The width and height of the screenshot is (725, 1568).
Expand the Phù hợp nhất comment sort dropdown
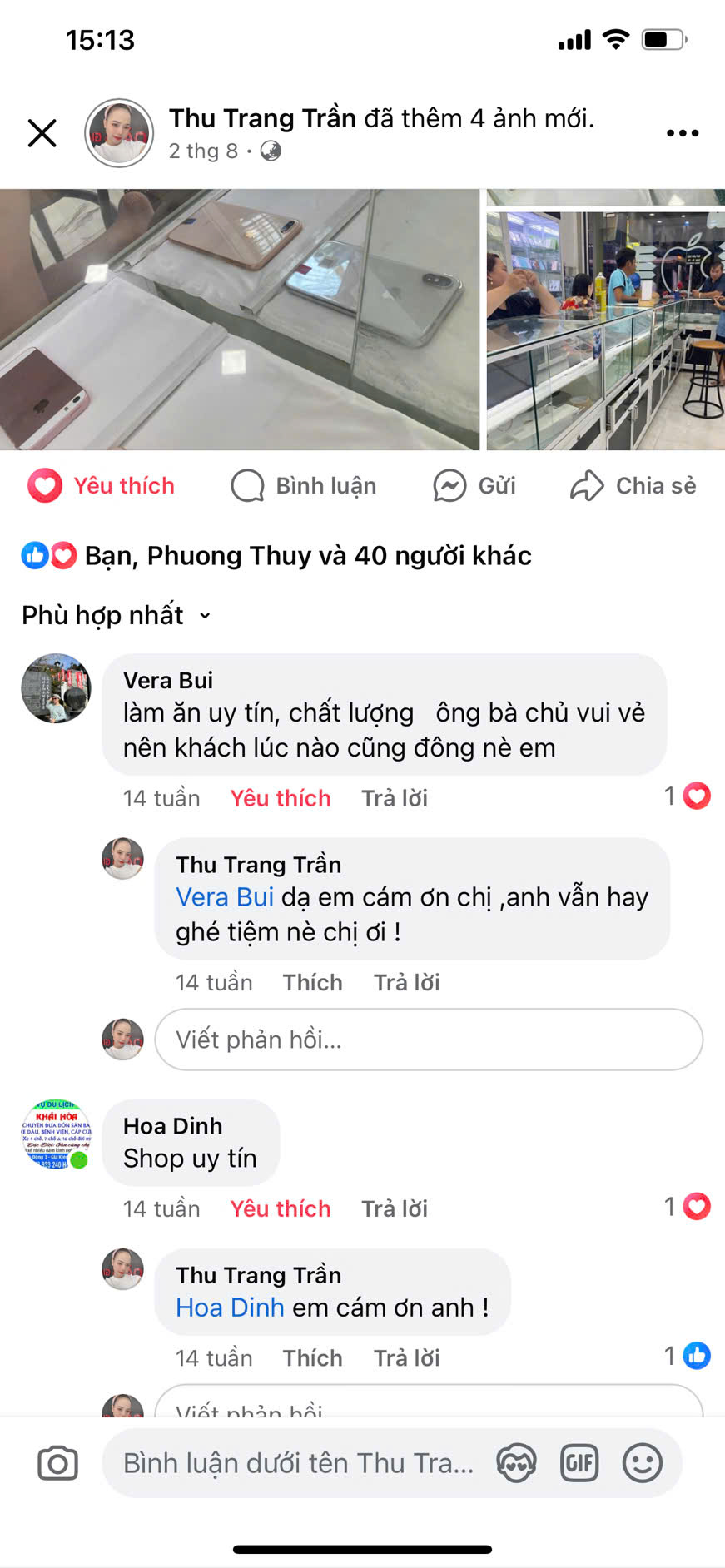coord(117,616)
